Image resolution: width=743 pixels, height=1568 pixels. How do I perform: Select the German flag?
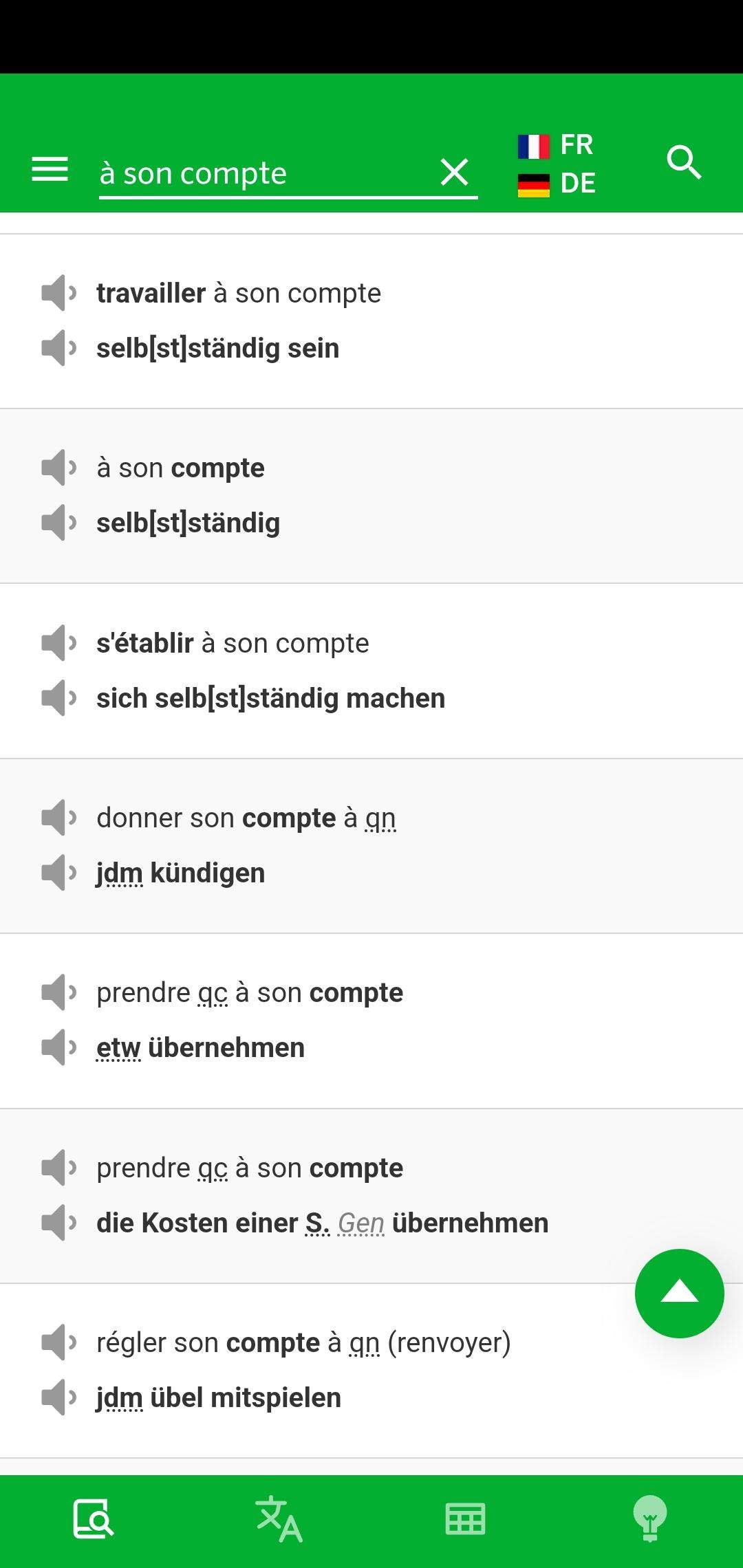[535, 184]
